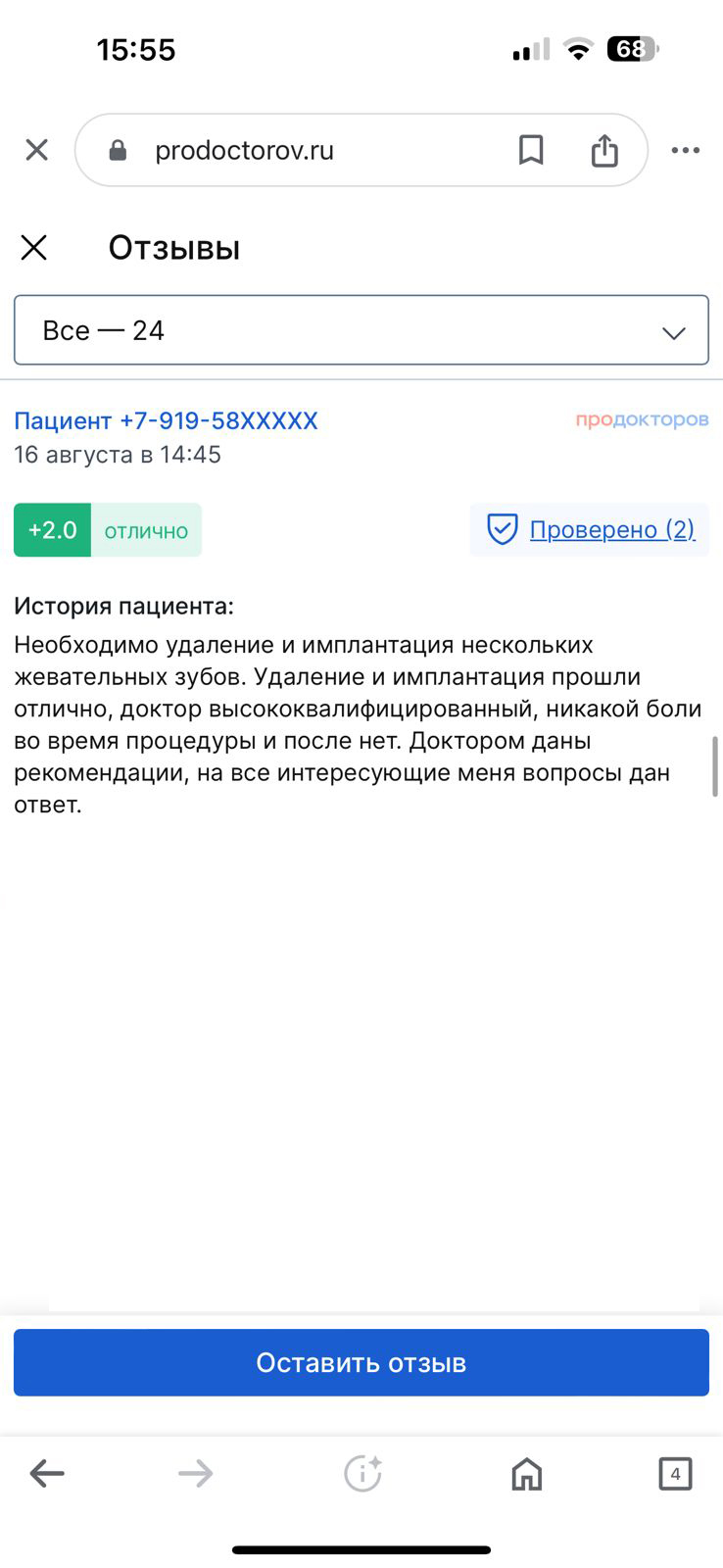Image resolution: width=723 pixels, height=1568 pixels.
Task: Open the browser overflow menu
Action: coord(686,150)
